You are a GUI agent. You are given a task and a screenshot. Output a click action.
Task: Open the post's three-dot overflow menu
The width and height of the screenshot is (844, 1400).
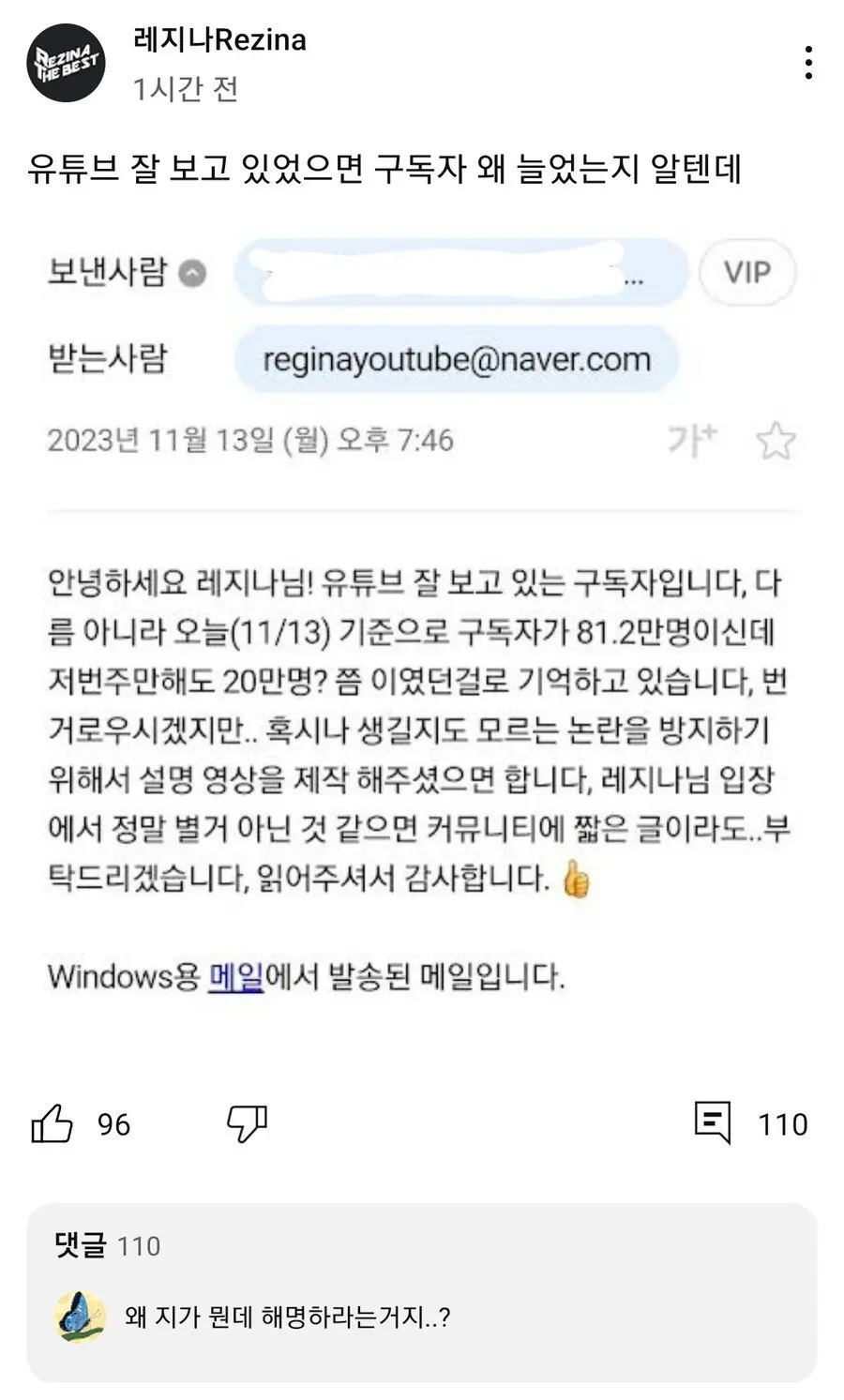click(x=807, y=63)
